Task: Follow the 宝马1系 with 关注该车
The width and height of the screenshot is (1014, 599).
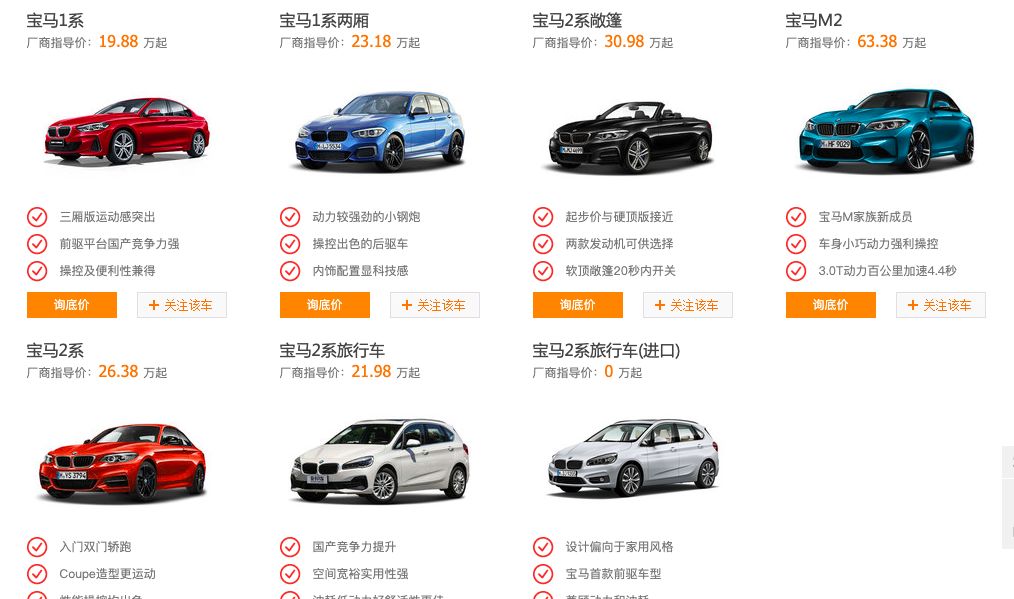Action: pos(181,305)
